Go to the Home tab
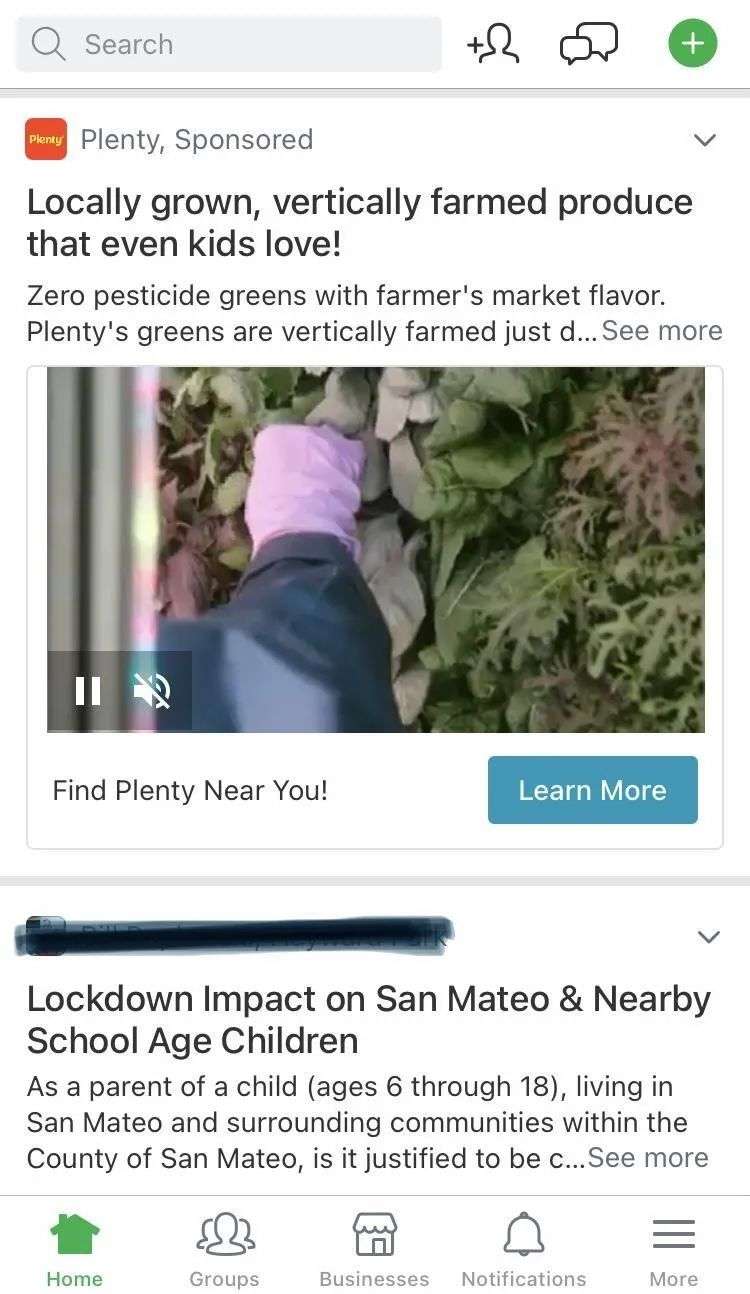This screenshot has width=750, height=1294. tap(74, 1250)
